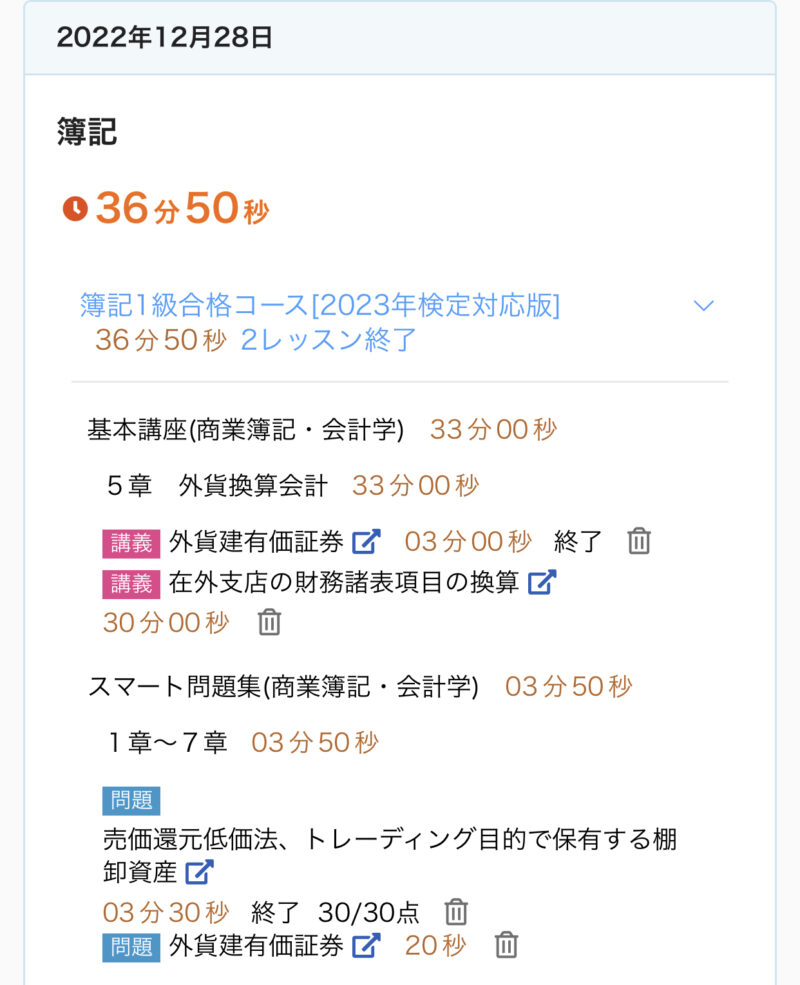Open external link for 在外支店の財務諸表項目の換算
The image size is (800, 985).
(542, 582)
